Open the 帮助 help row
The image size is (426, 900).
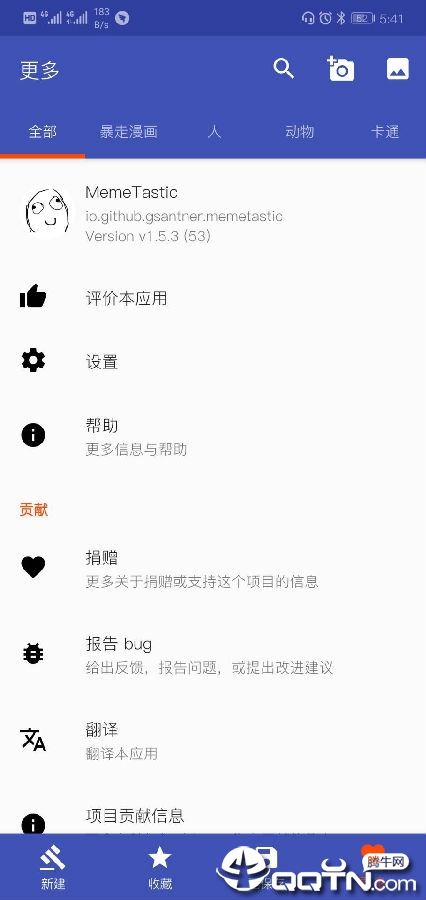(x=213, y=436)
